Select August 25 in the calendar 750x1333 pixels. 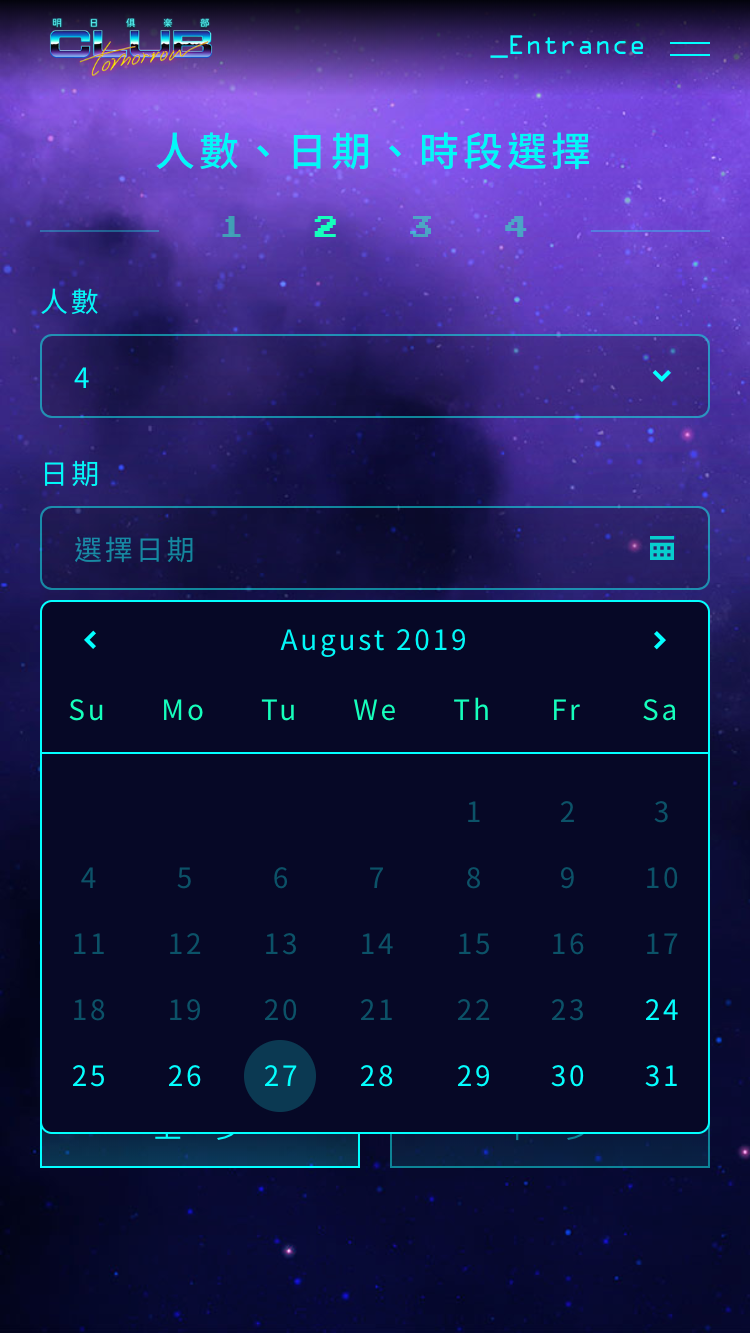[89, 1076]
